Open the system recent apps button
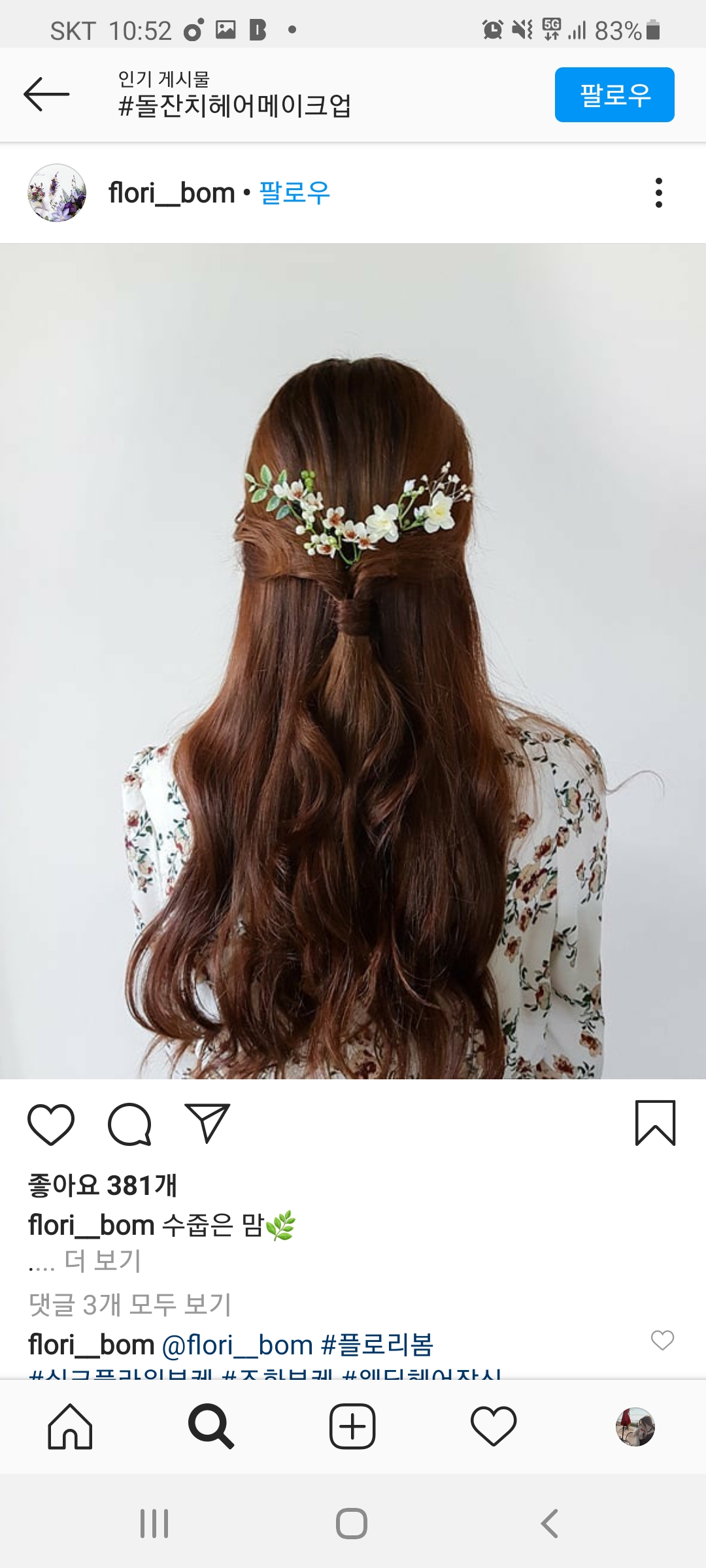 tap(154, 1524)
